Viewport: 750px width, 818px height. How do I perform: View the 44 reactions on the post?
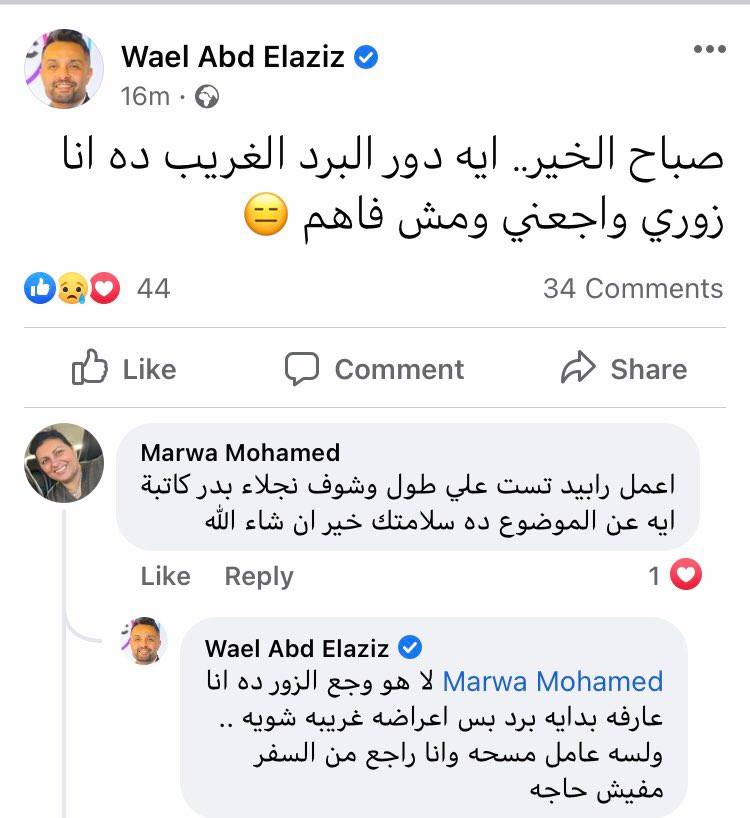pos(96,289)
